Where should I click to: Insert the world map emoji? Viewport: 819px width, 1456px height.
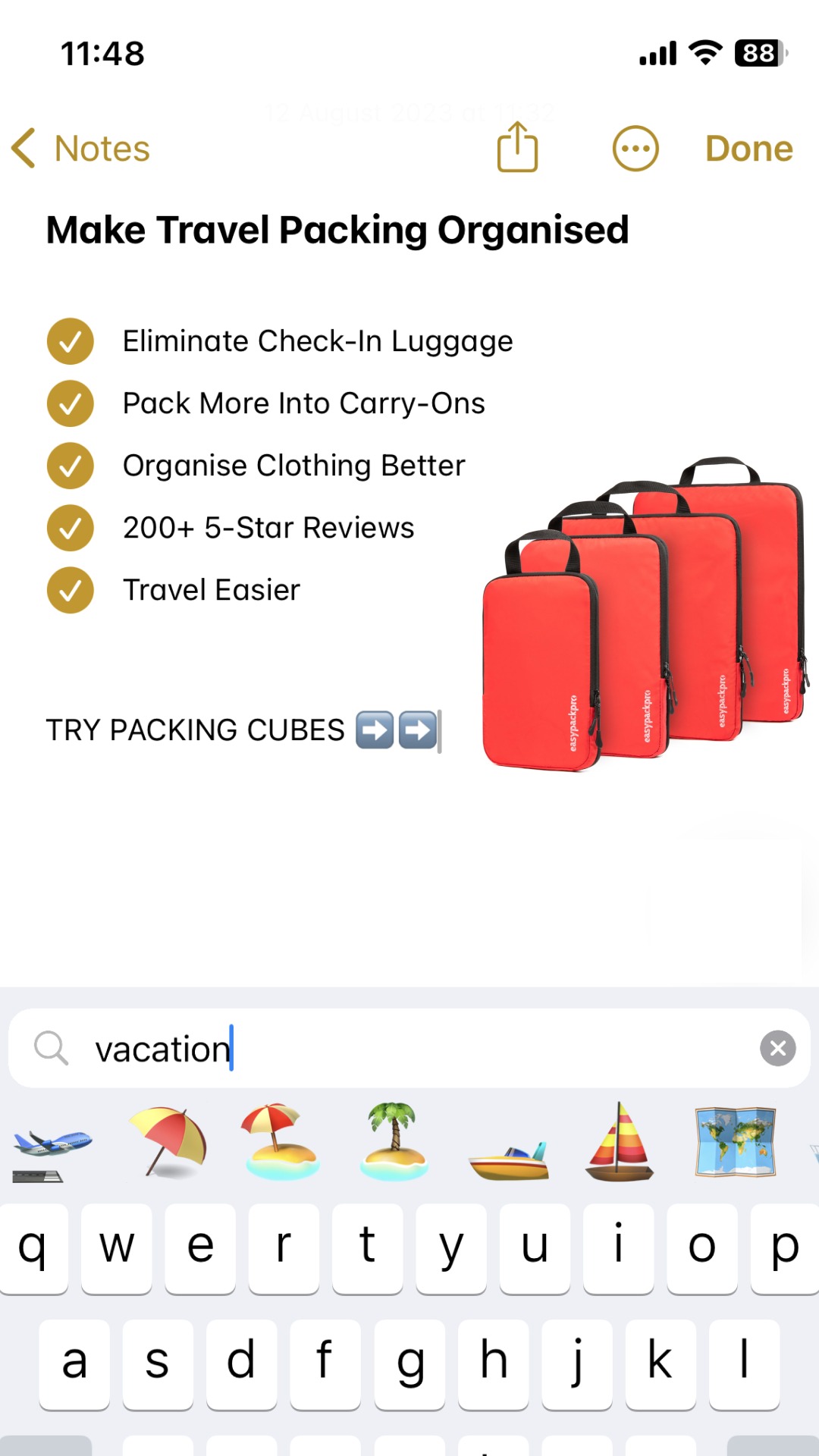point(735,1142)
